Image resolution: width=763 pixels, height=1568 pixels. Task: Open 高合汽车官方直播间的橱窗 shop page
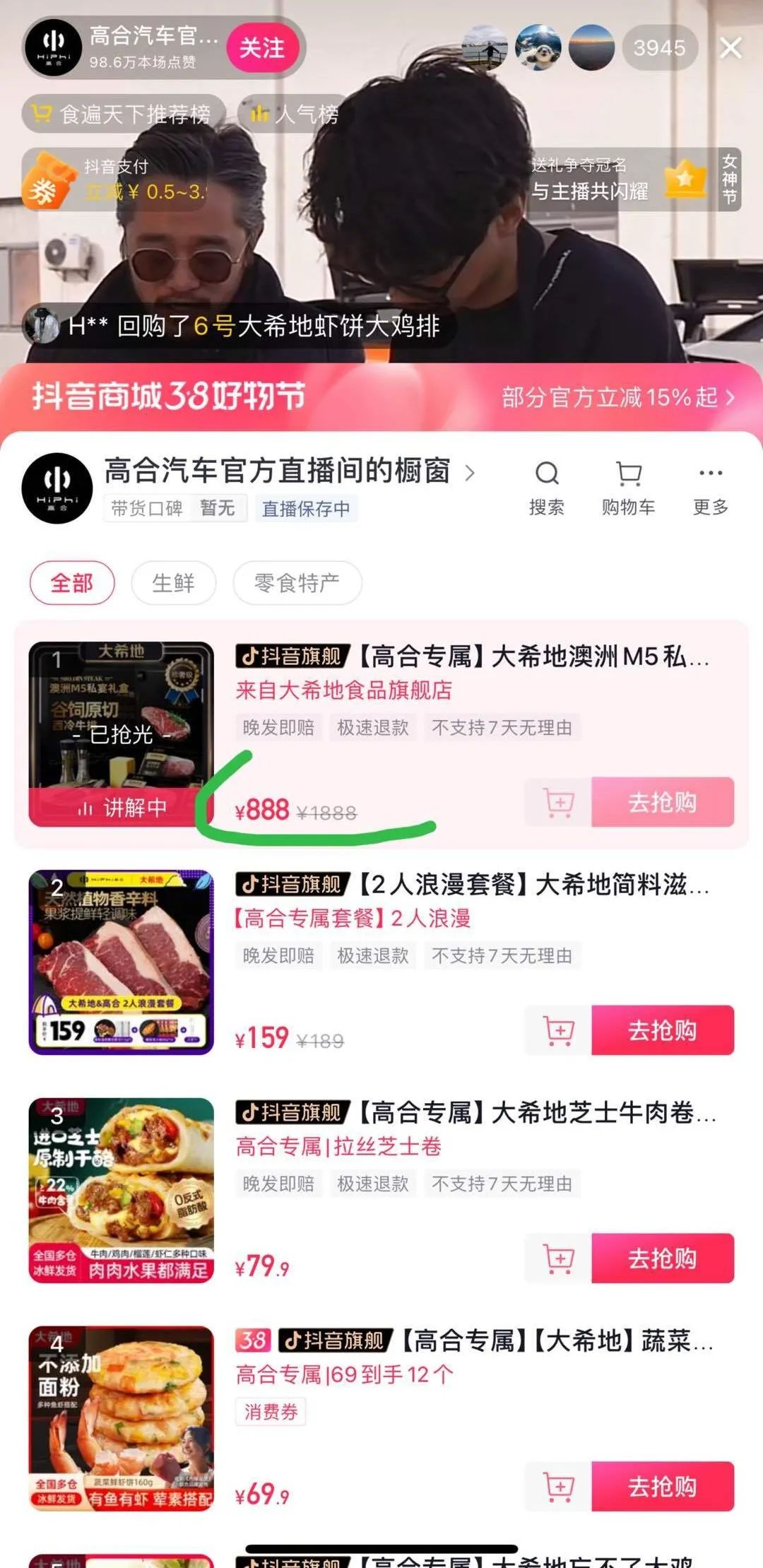tap(283, 471)
